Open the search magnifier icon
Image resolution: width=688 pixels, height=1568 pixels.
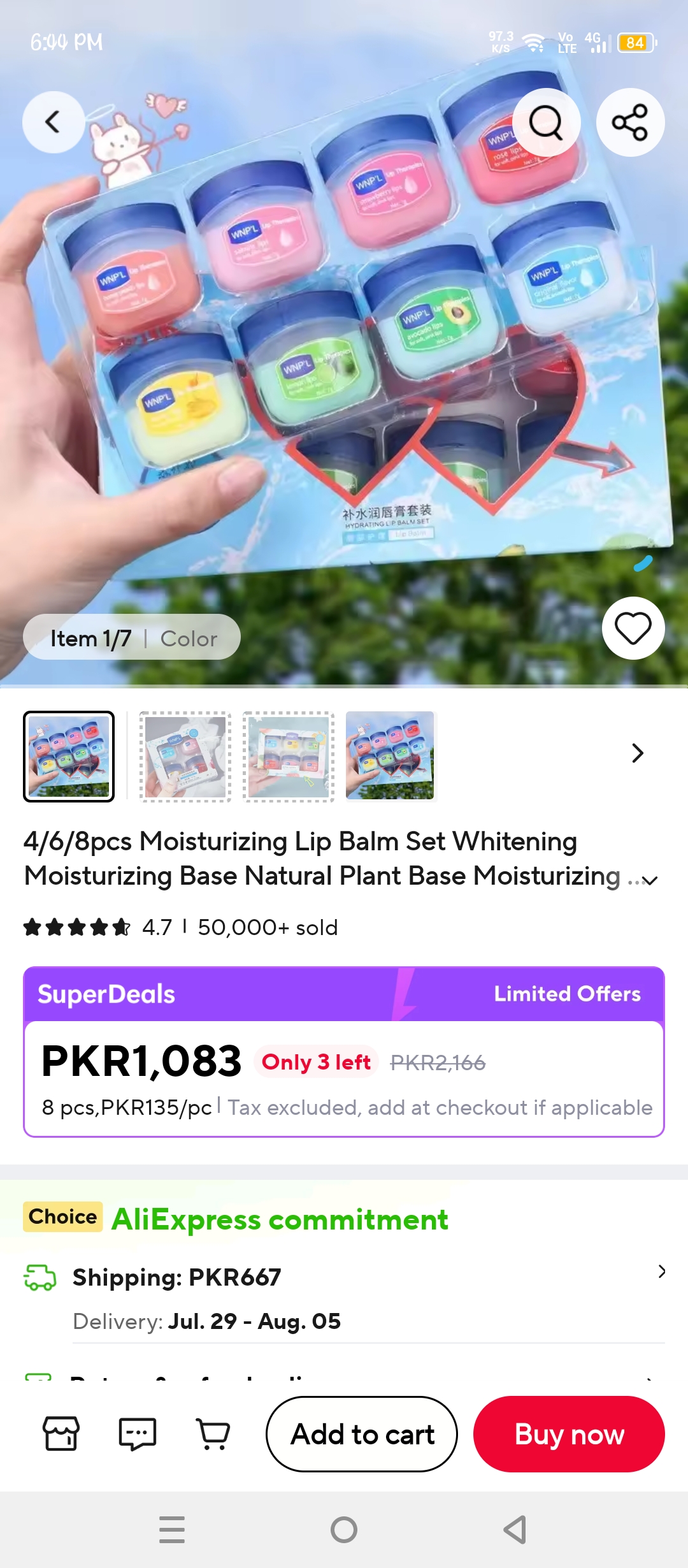tap(546, 122)
